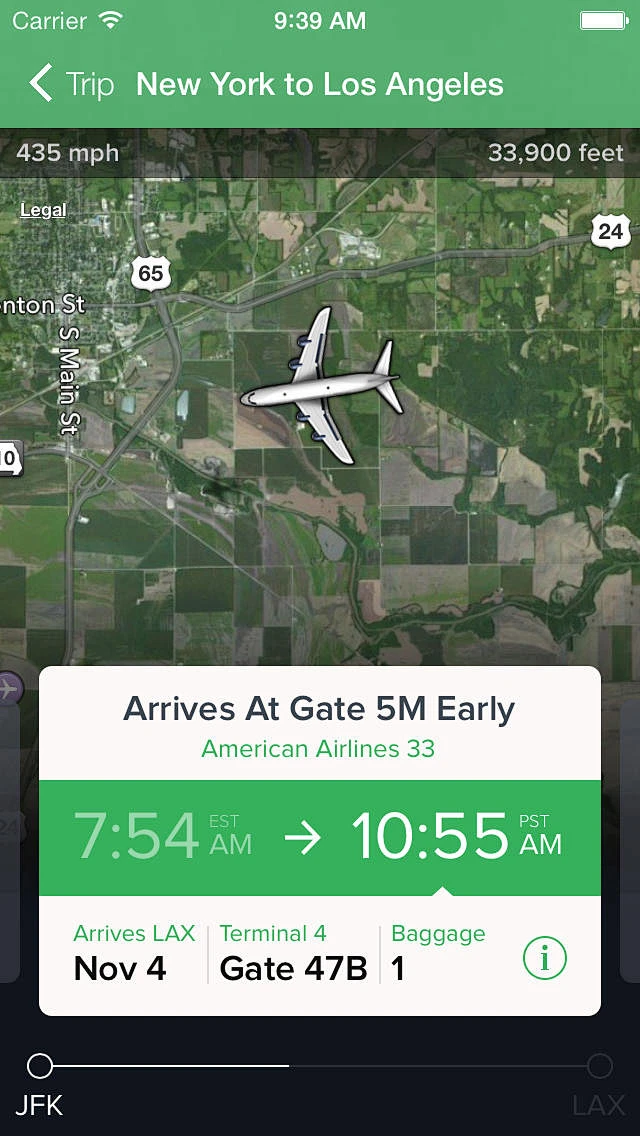The height and width of the screenshot is (1136, 640).
Task: Open the Legal link on the map
Action: 43,210
